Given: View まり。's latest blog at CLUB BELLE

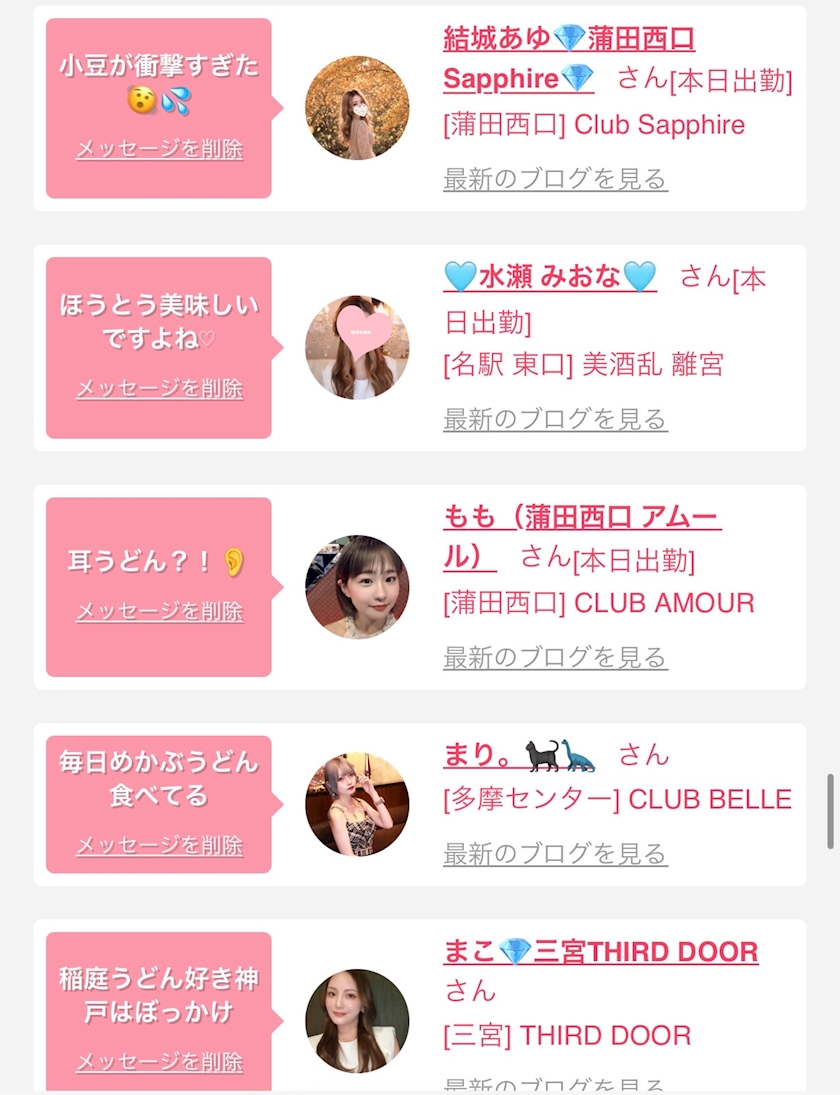Looking at the screenshot, I should 556,853.
